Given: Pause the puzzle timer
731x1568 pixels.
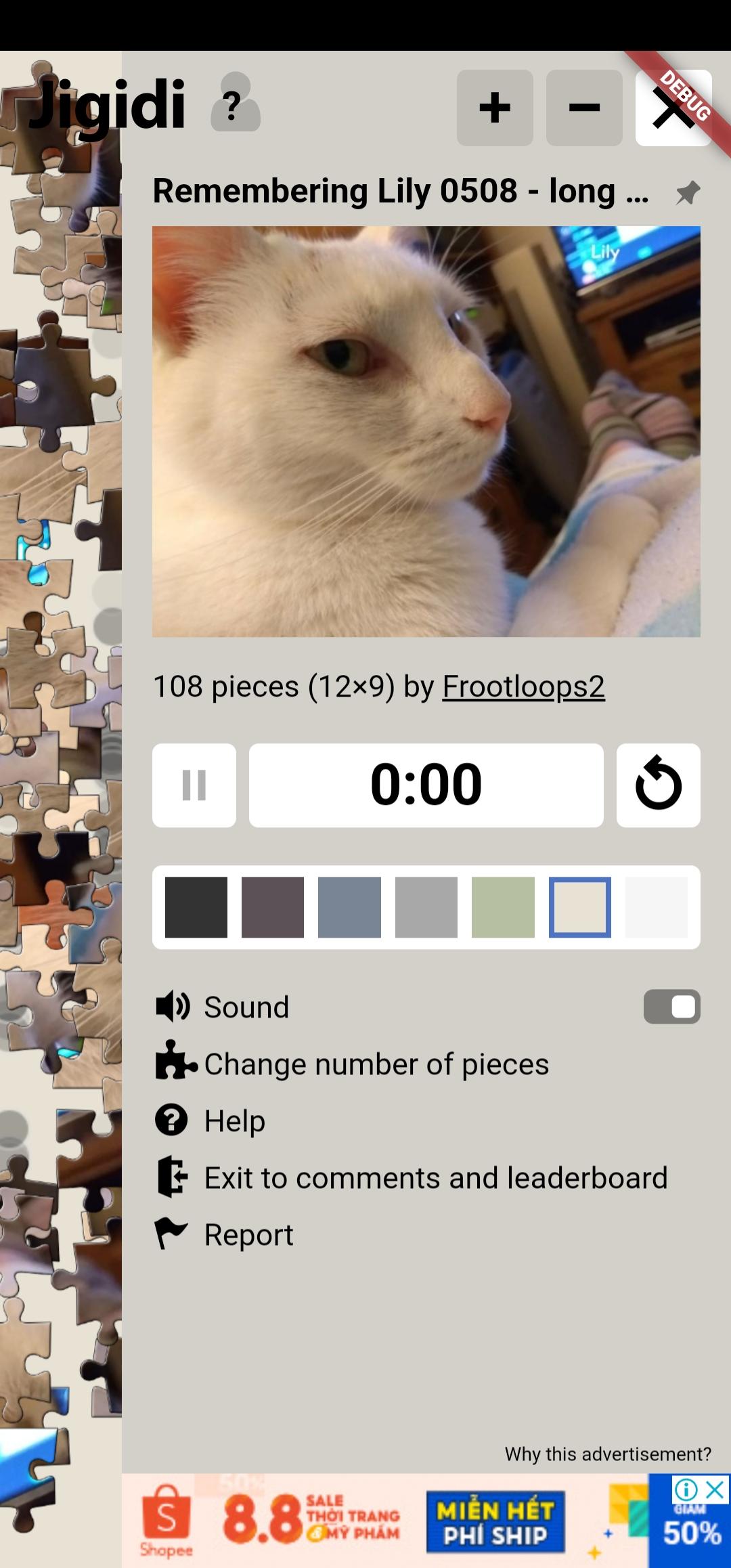Looking at the screenshot, I should (194, 785).
